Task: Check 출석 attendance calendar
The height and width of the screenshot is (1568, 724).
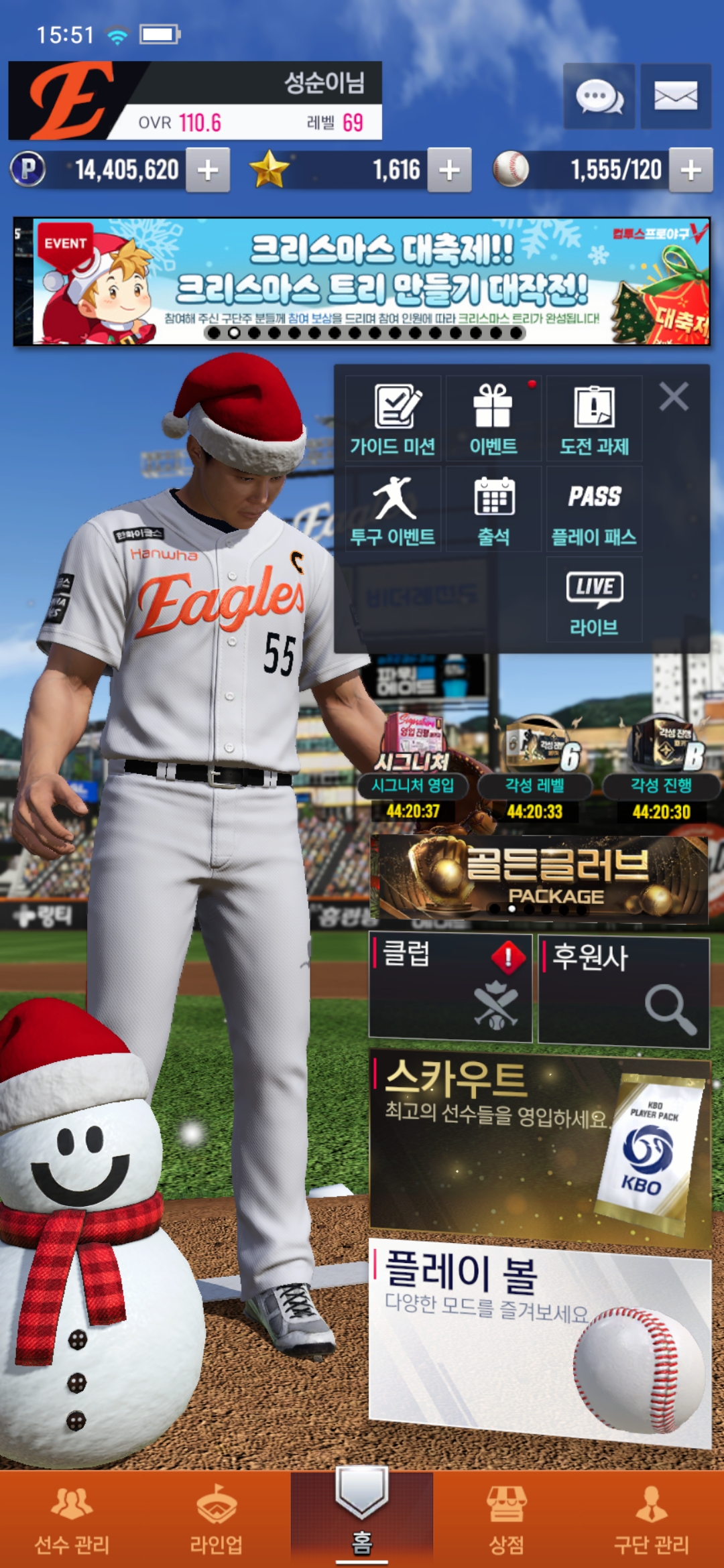Action: (x=493, y=509)
